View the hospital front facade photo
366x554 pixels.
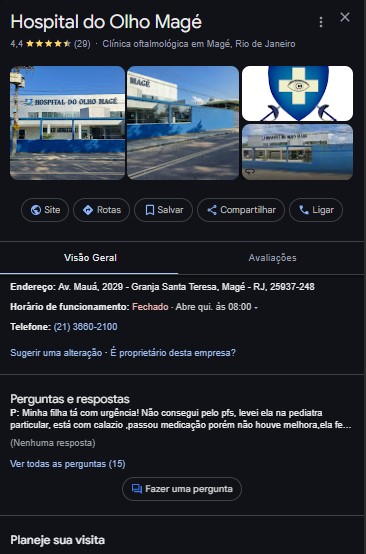pyautogui.click(x=67, y=123)
